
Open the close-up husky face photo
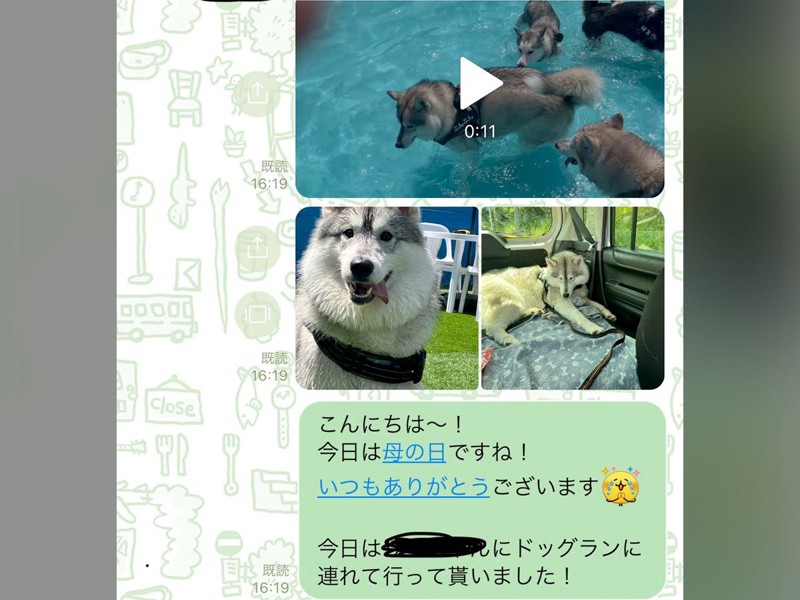click(x=386, y=298)
